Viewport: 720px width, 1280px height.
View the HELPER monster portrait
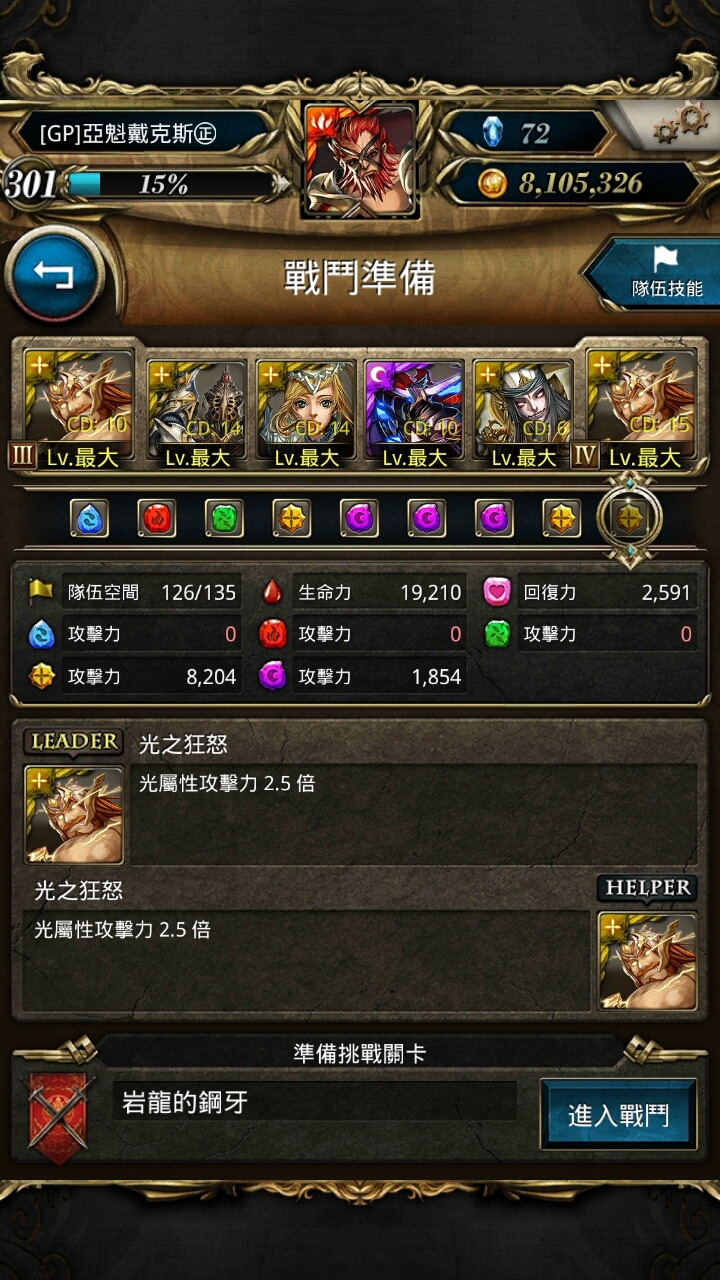tap(647, 960)
